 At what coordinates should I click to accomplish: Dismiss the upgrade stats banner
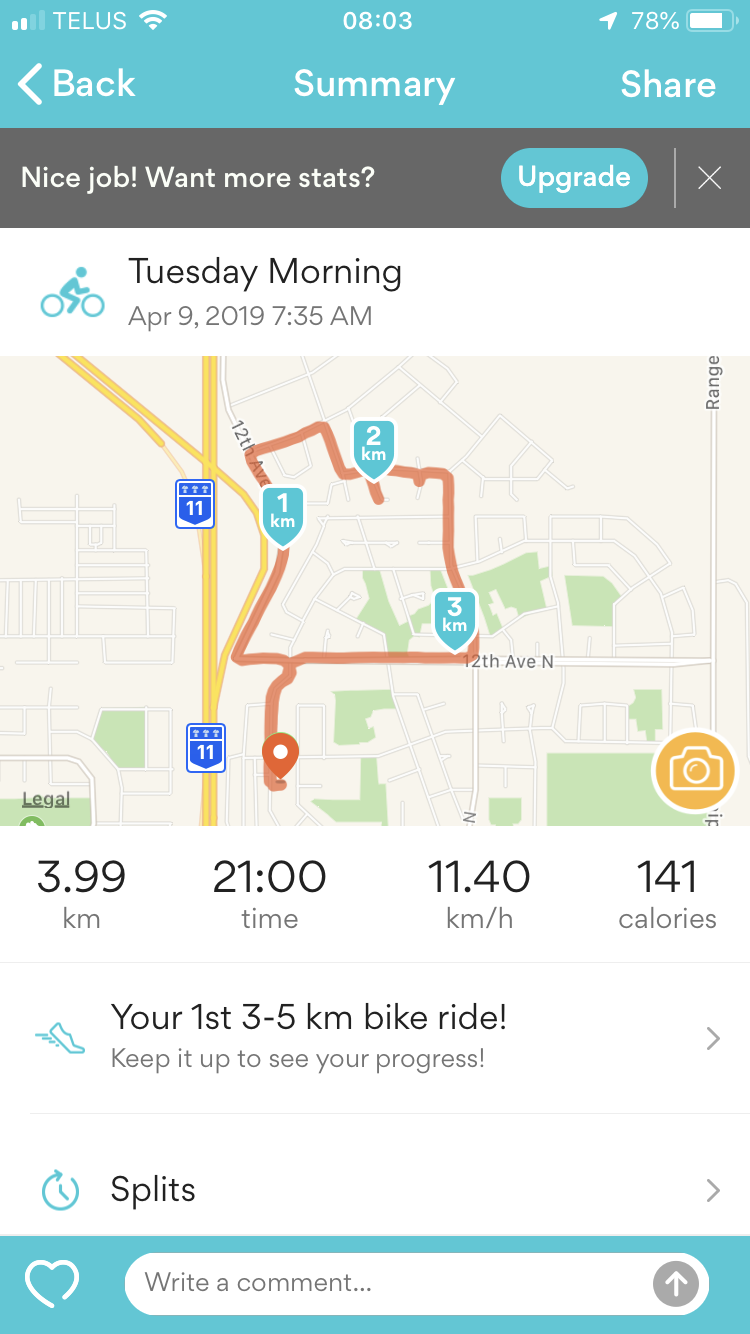coord(710,178)
